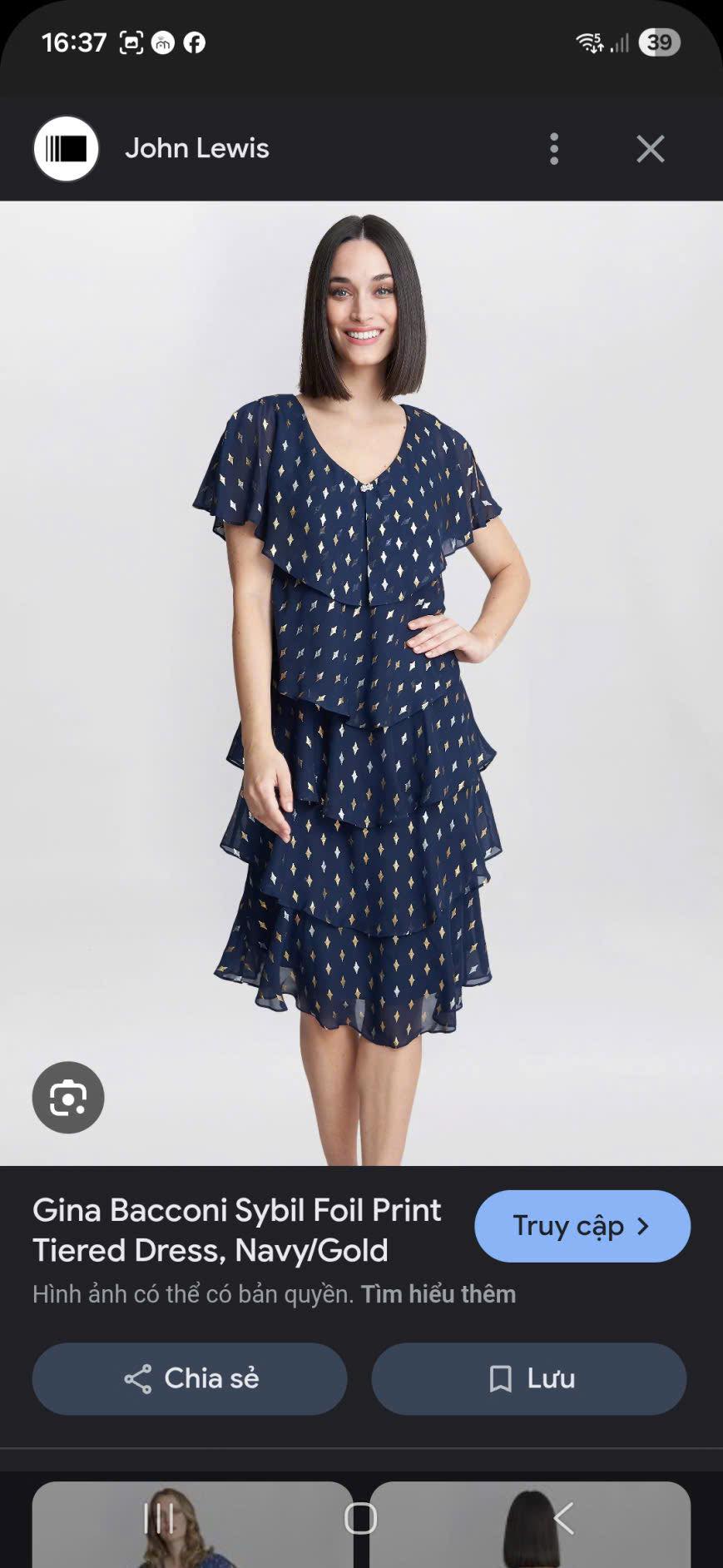
Task: Tap the Truy cập button
Action: (x=582, y=1226)
